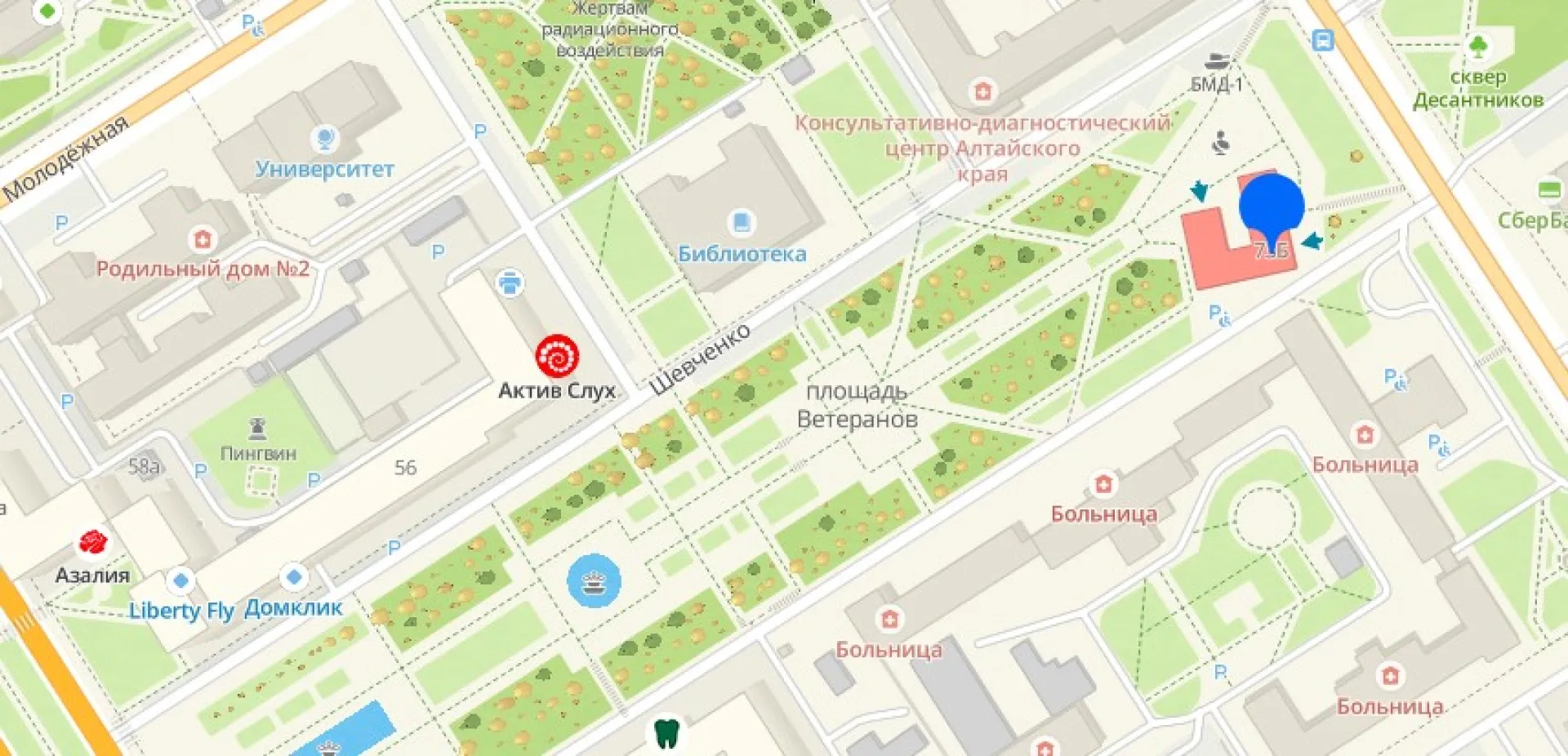Open the Liberty Fly marker
This screenshot has height=756, width=1568.
click(x=181, y=581)
